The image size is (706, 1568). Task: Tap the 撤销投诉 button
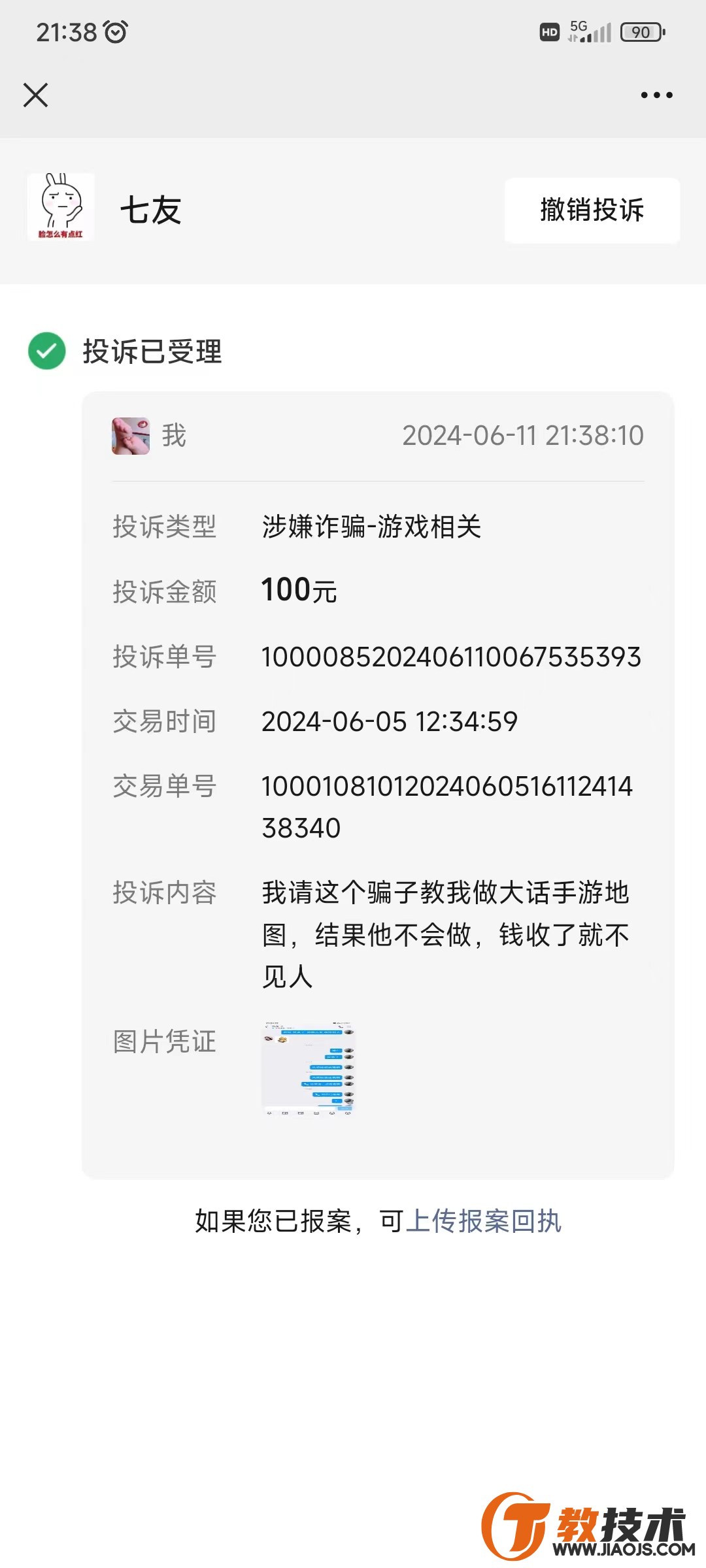coord(592,210)
